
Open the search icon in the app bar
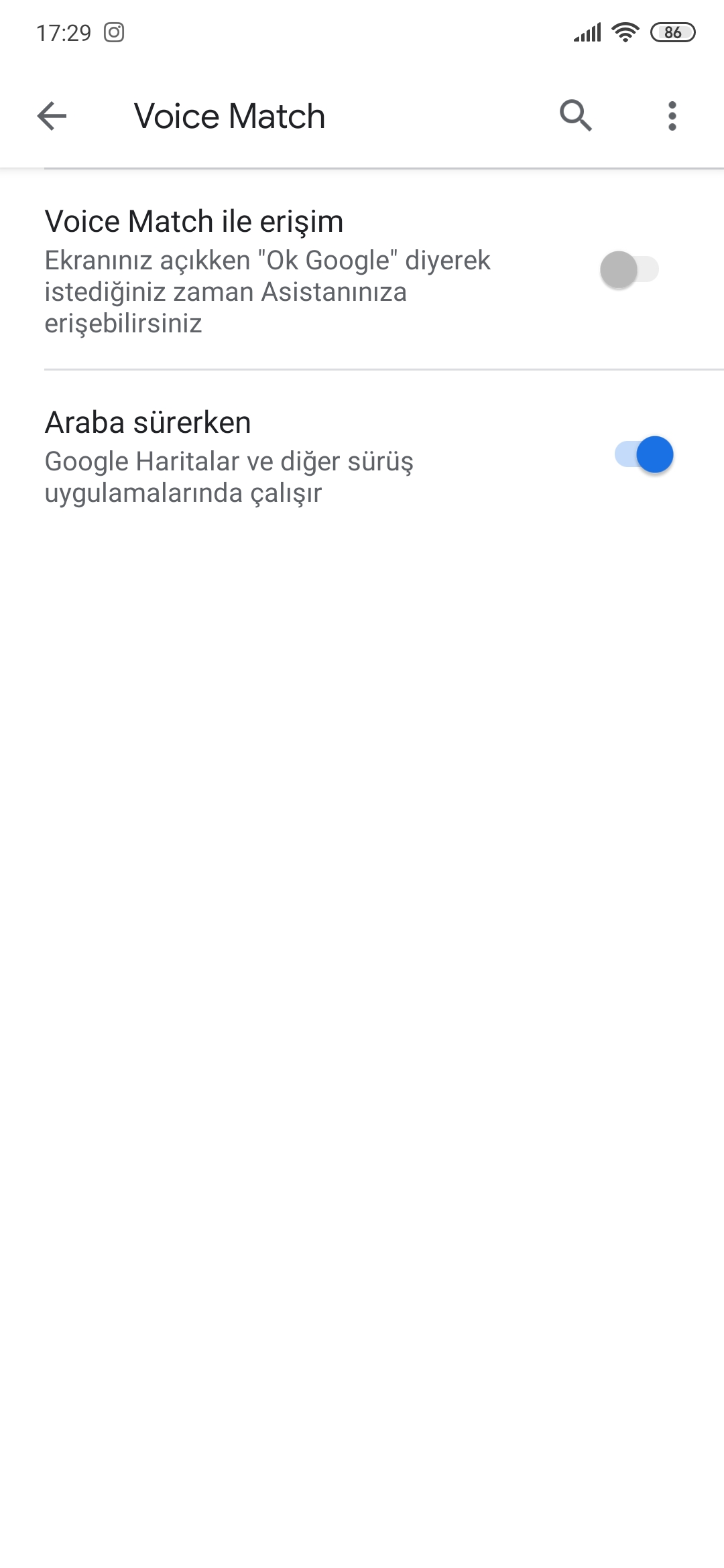pyautogui.click(x=576, y=116)
